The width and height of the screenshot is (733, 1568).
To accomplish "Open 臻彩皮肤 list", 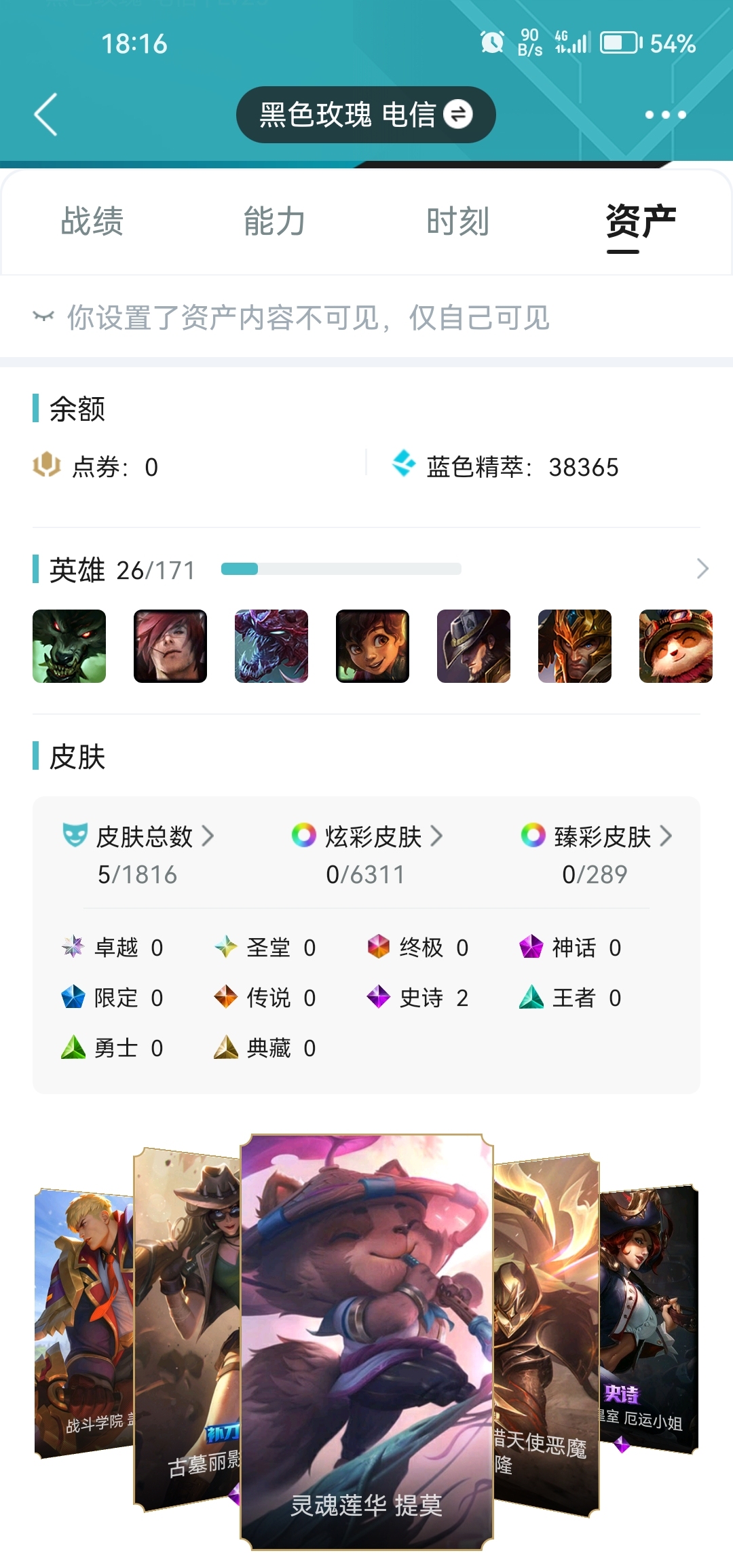I will (x=597, y=837).
